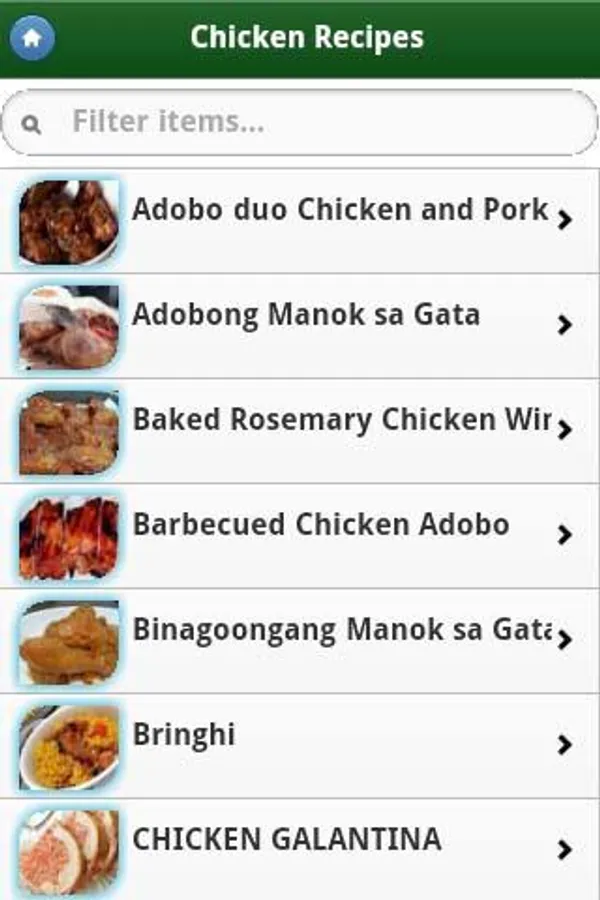Go to the home screen via house icon
Viewport: 600px width, 900px height.
32,39
